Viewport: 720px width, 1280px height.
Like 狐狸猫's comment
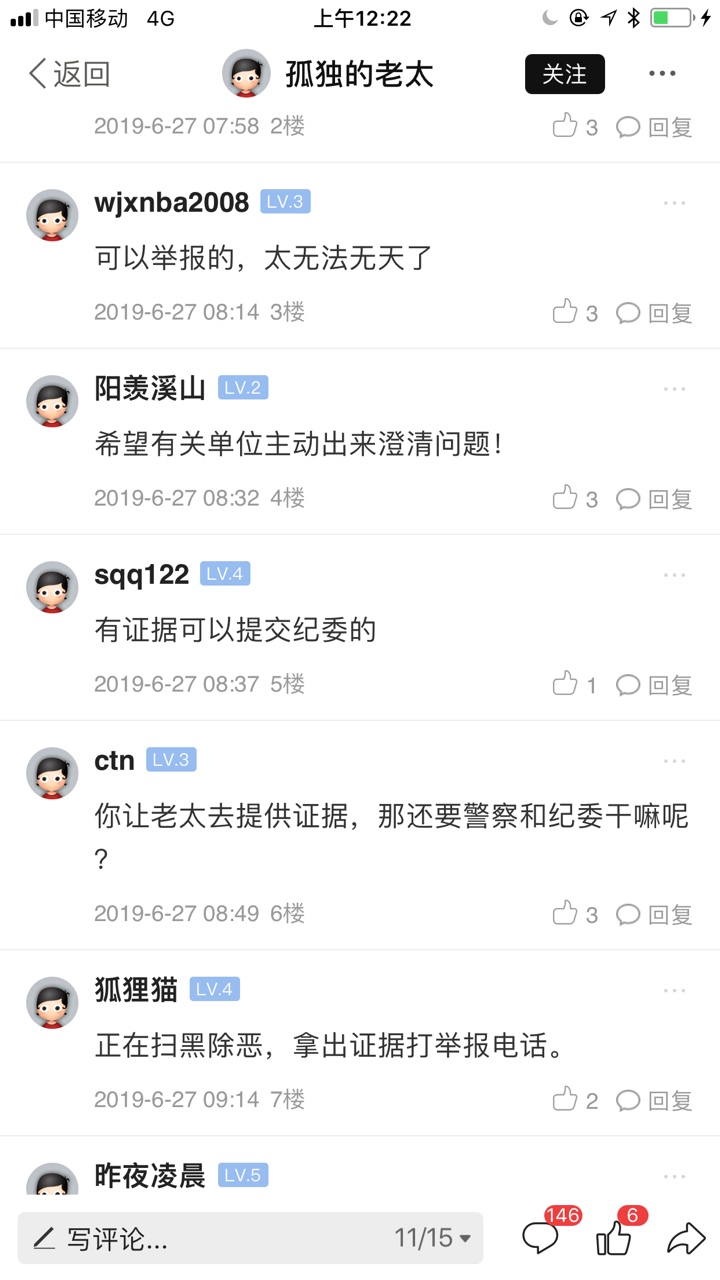click(575, 1100)
